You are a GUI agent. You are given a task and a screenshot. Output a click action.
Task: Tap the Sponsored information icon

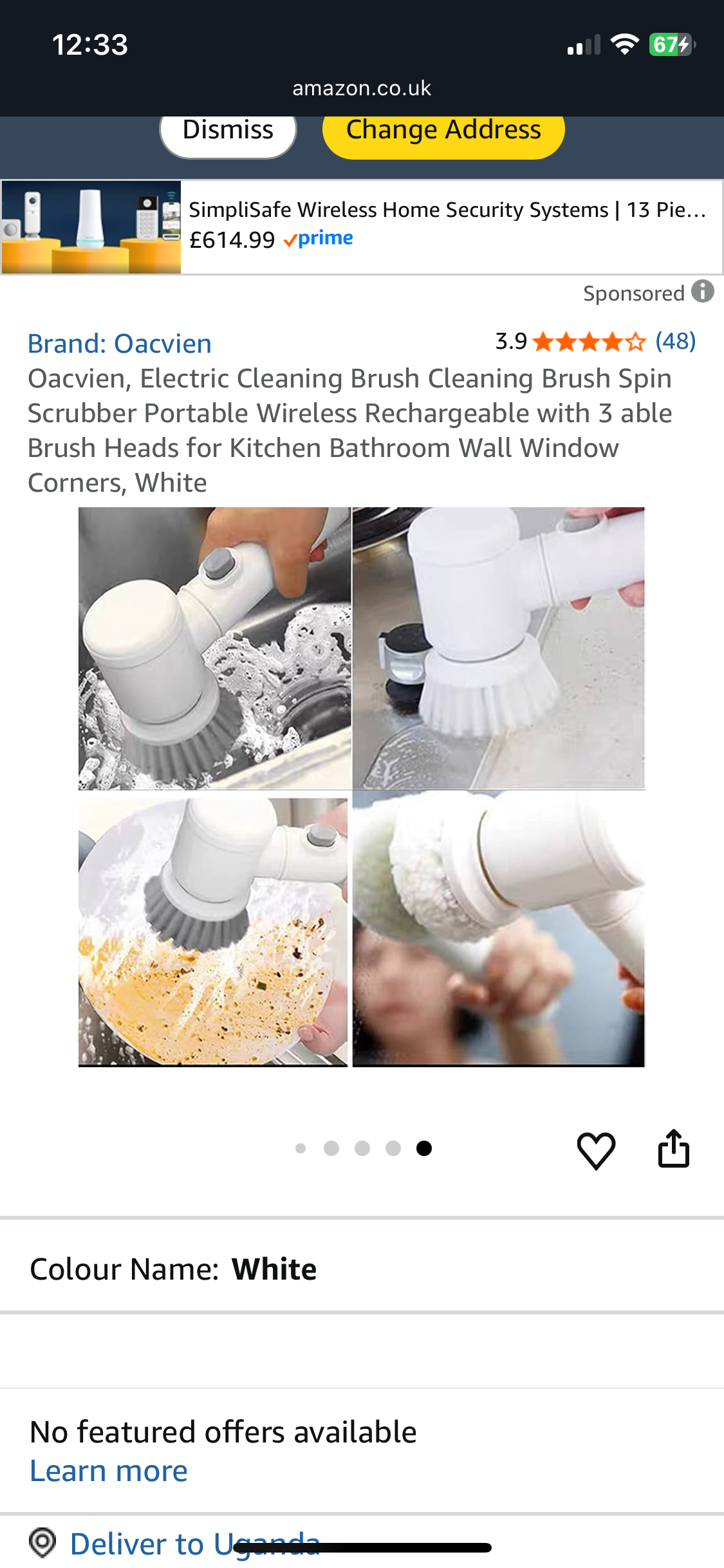point(702,291)
